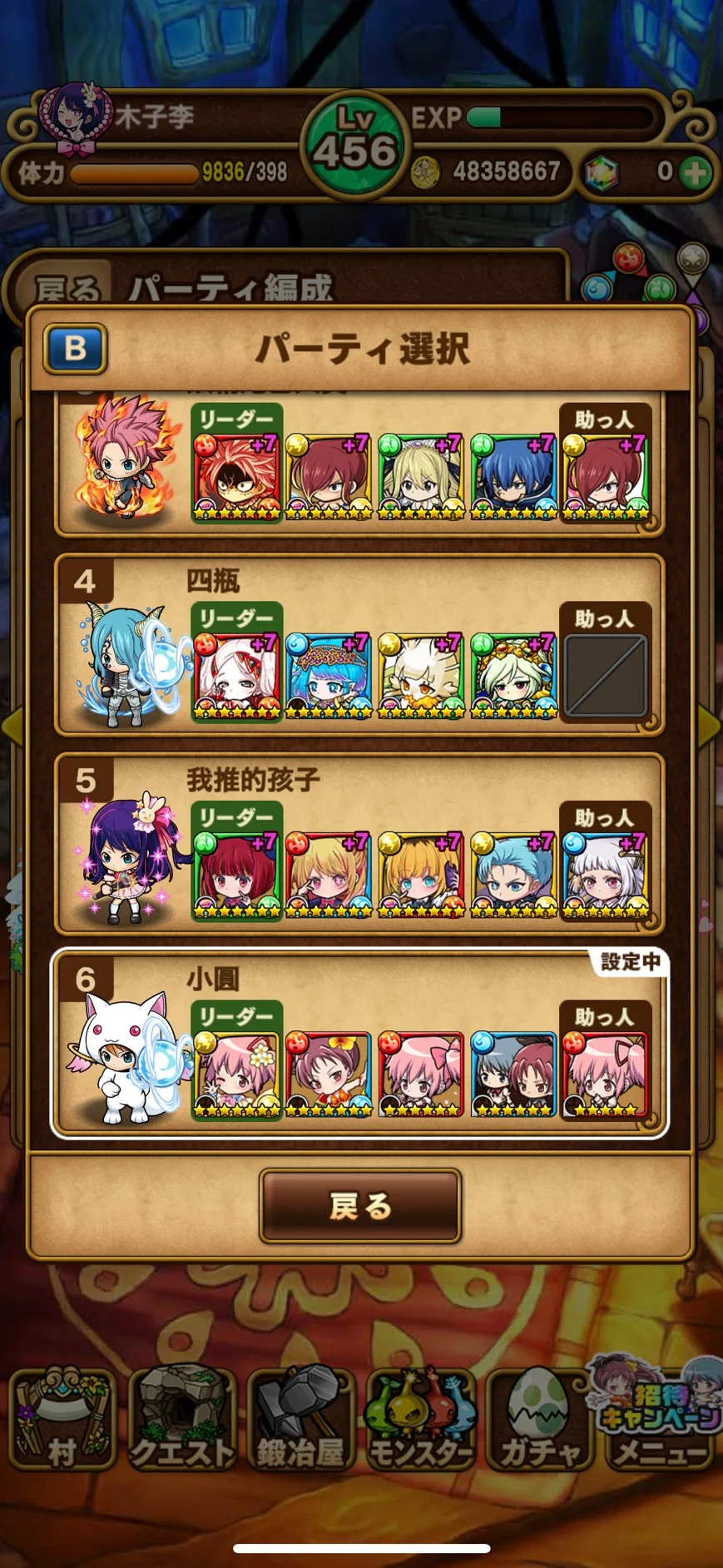Viewport: 723px width, 1568px height.
Task: Add gems with the green plus icon
Action: coord(694,172)
